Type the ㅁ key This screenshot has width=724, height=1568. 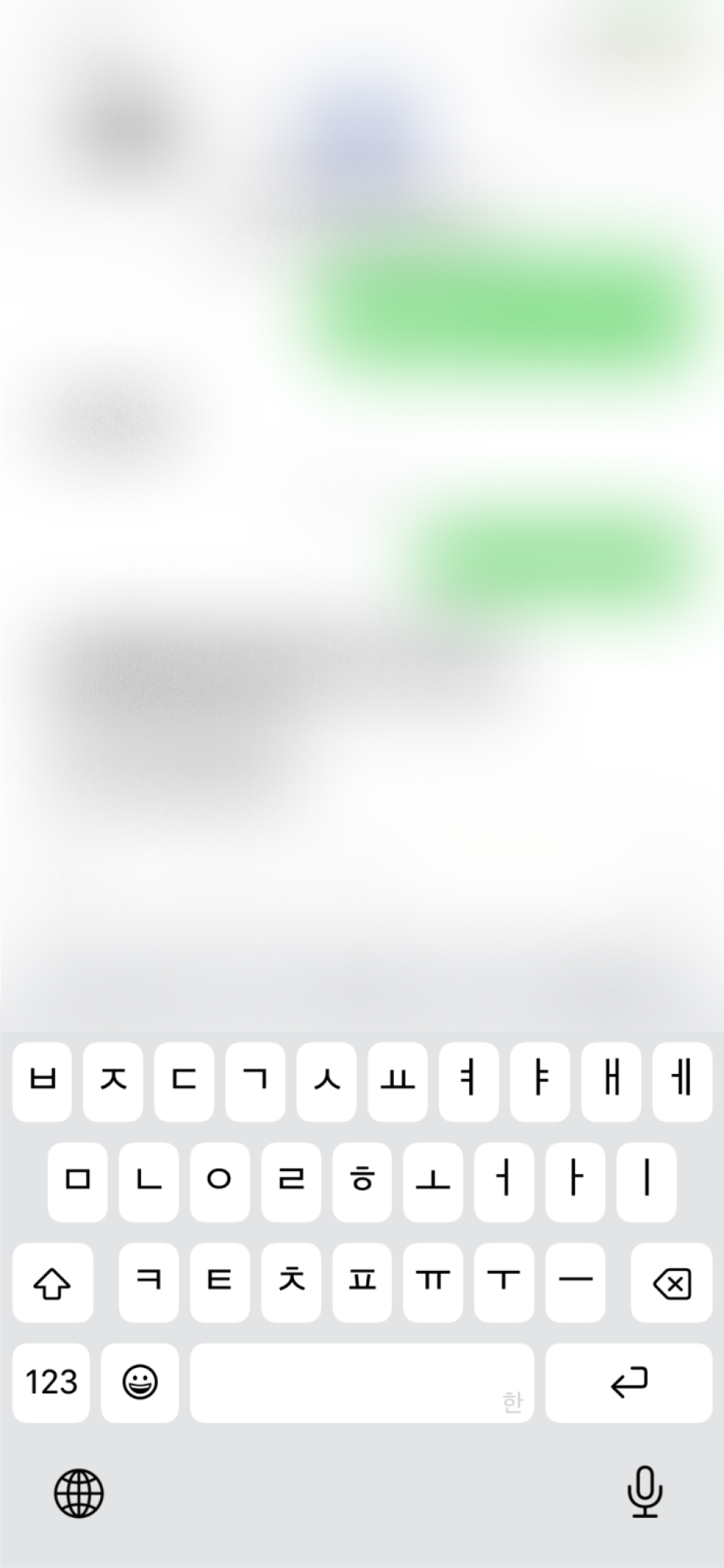[77, 1182]
